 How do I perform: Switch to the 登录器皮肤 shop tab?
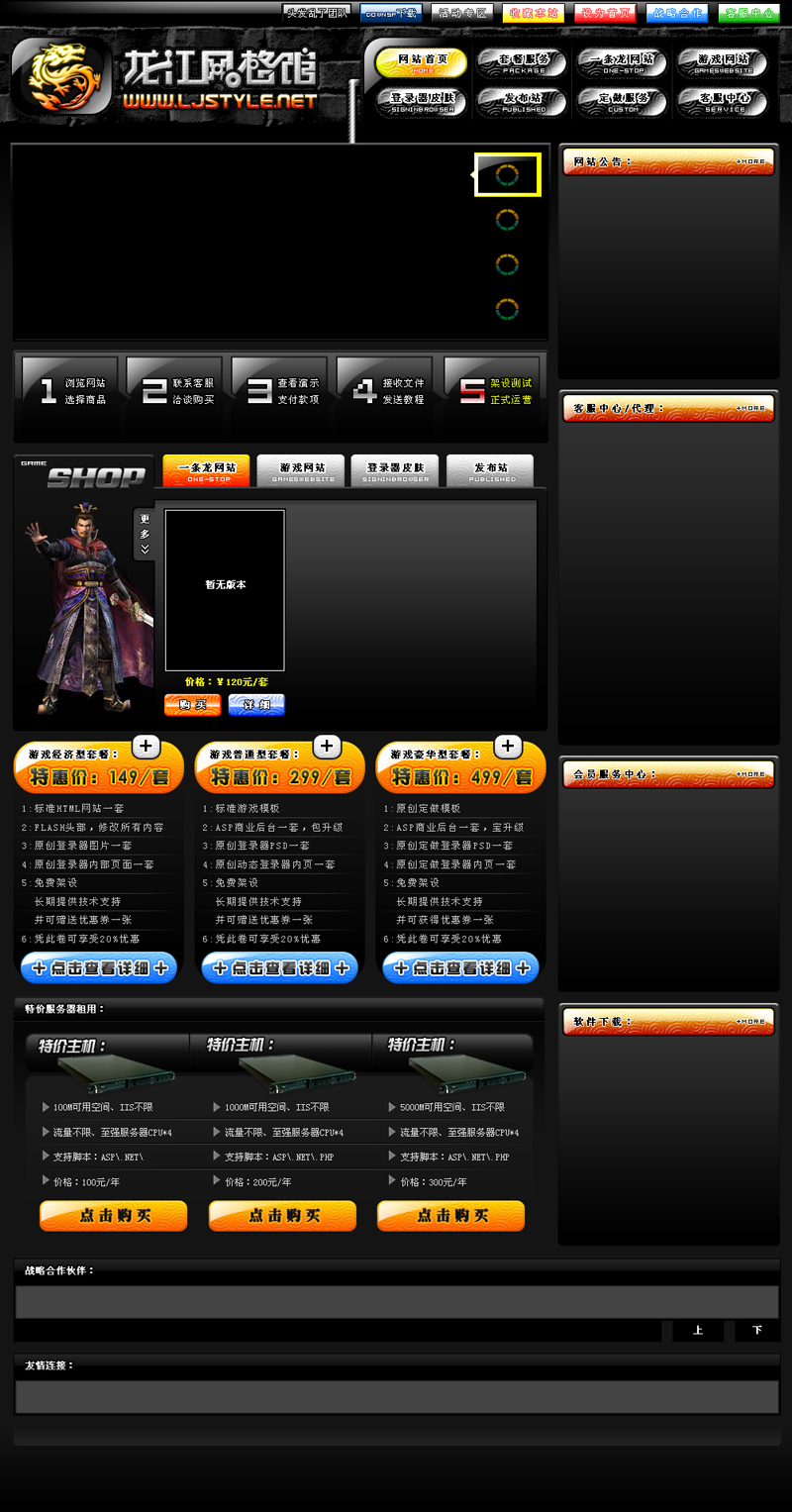395,470
